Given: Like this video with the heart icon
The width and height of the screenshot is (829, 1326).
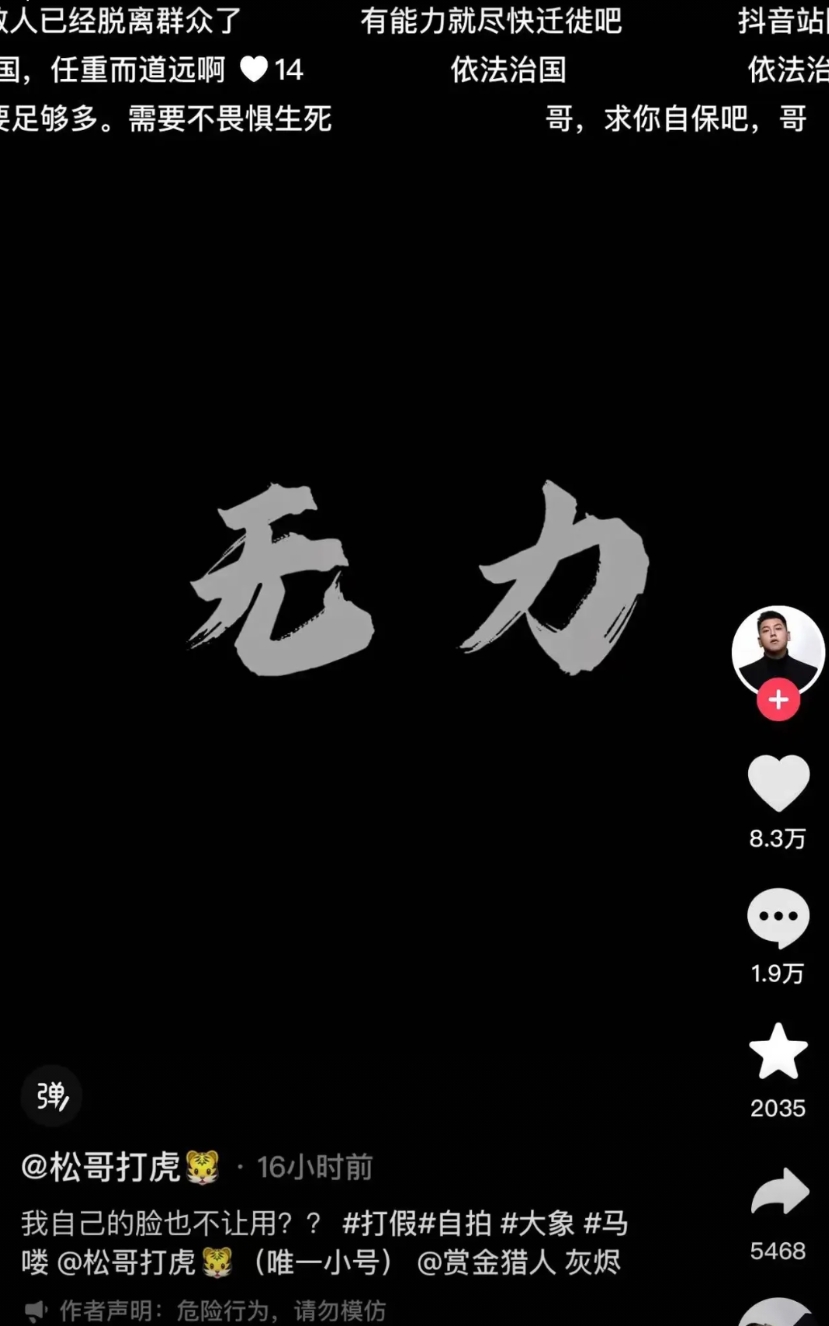Looking at the screenshot, I should coord(778,783).
